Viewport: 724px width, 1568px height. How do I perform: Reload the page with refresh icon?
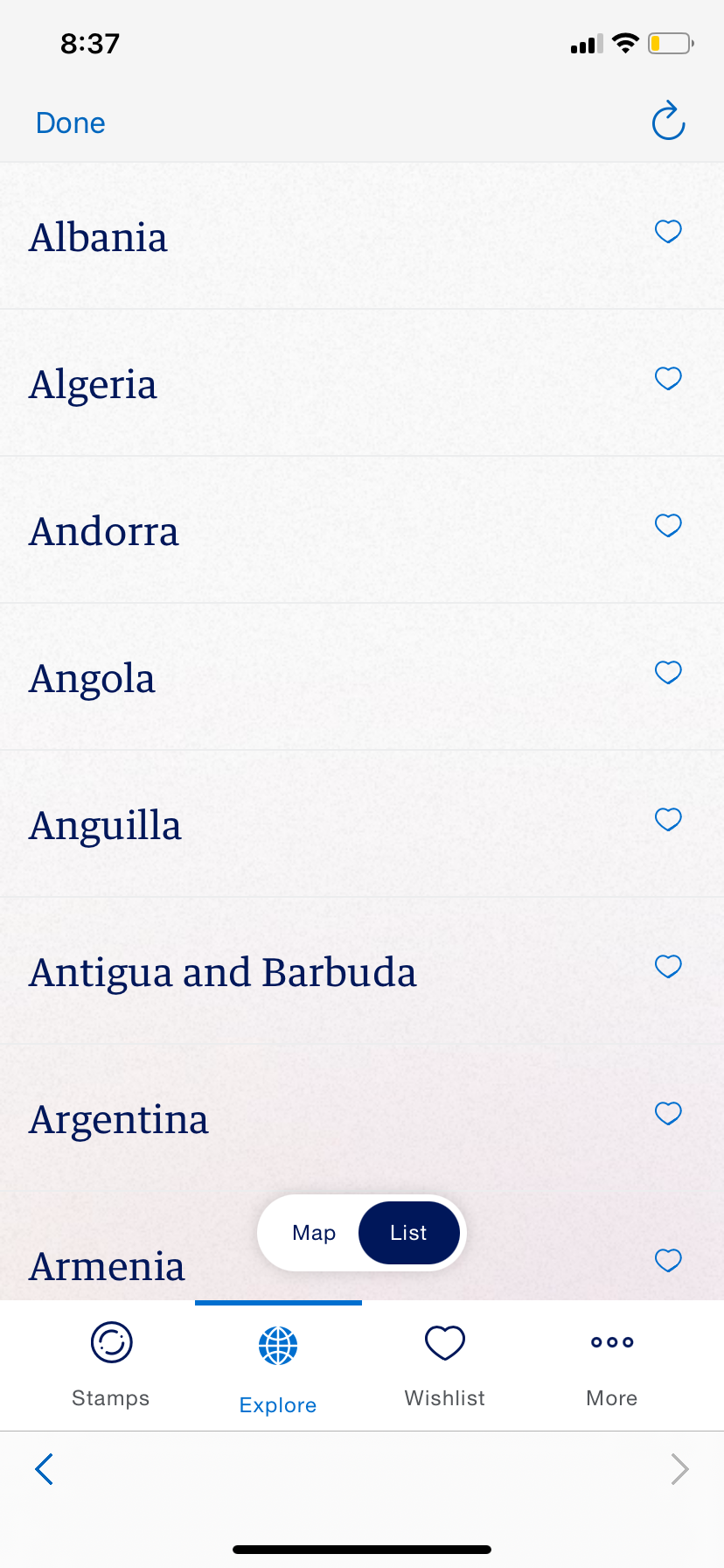(668, 122)
